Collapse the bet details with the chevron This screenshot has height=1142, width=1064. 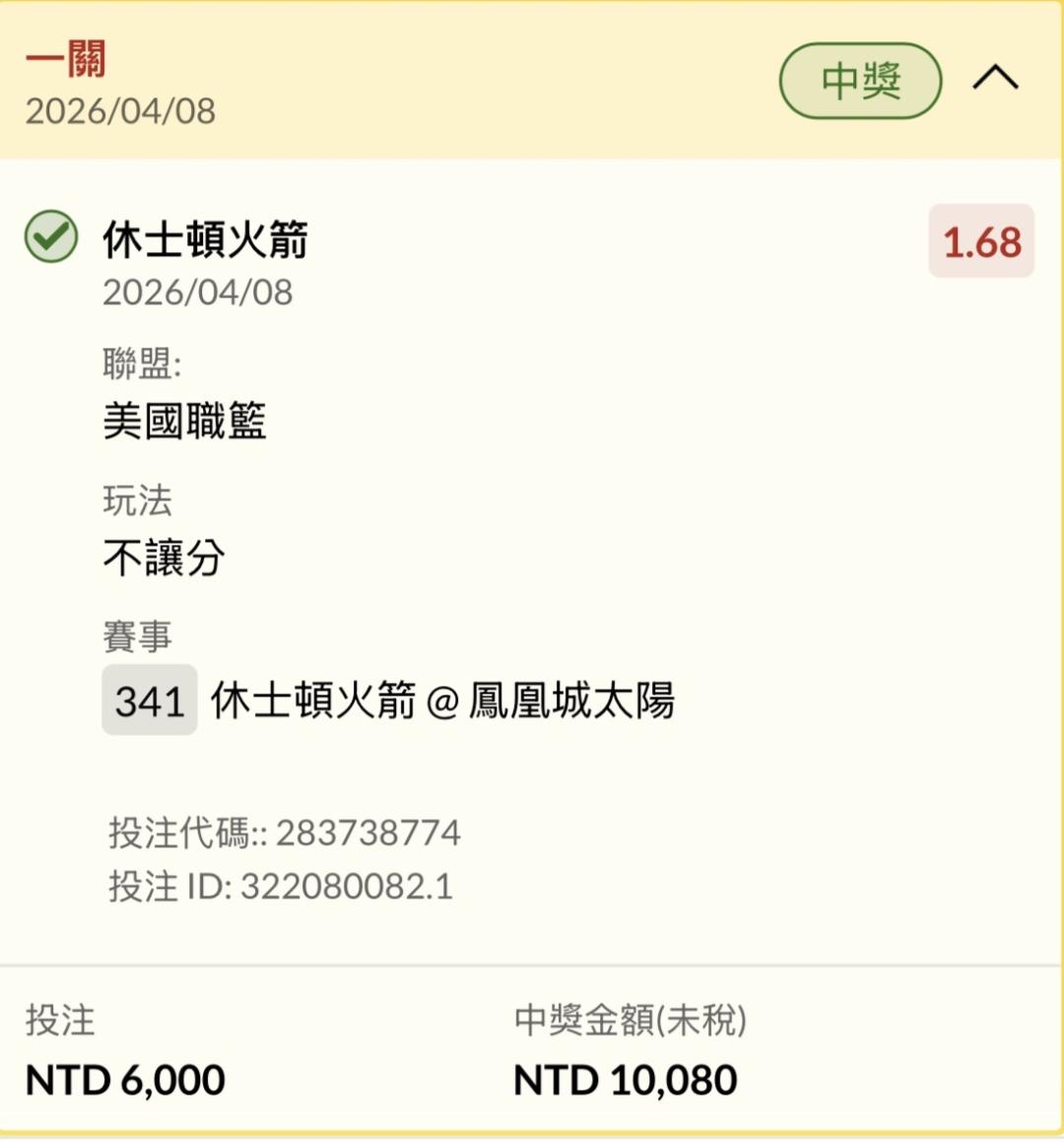click(x=996, y=77)
